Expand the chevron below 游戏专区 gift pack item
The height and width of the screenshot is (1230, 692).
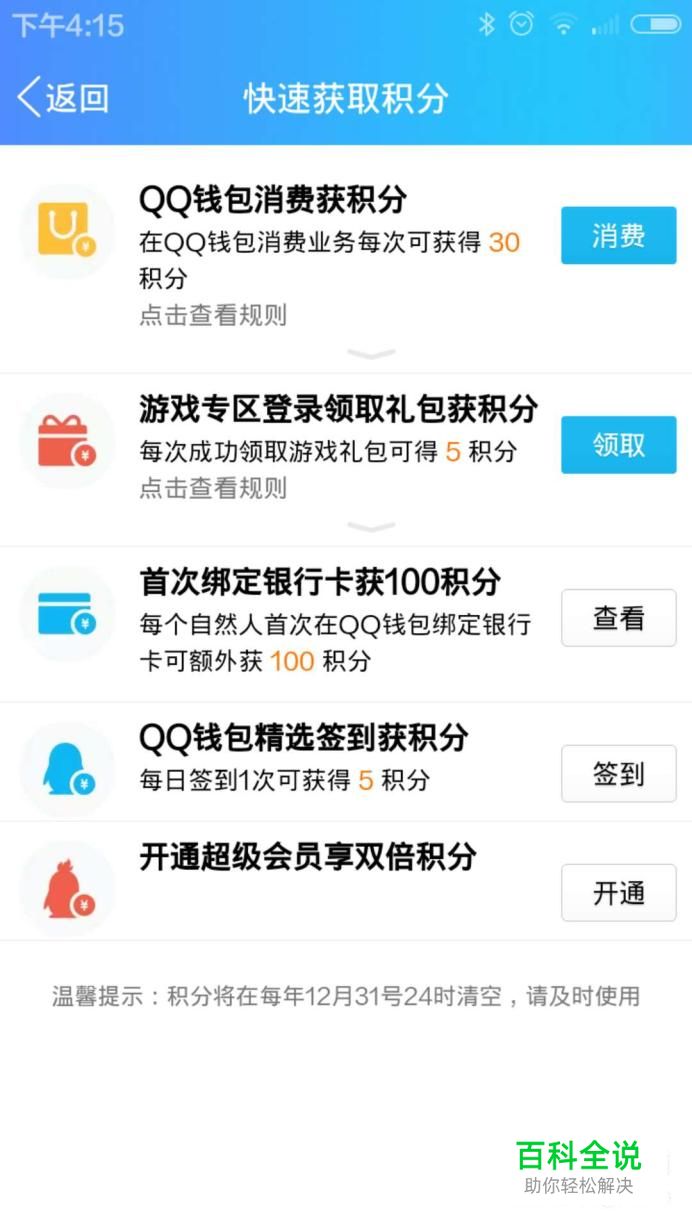[x=371, y=527]
